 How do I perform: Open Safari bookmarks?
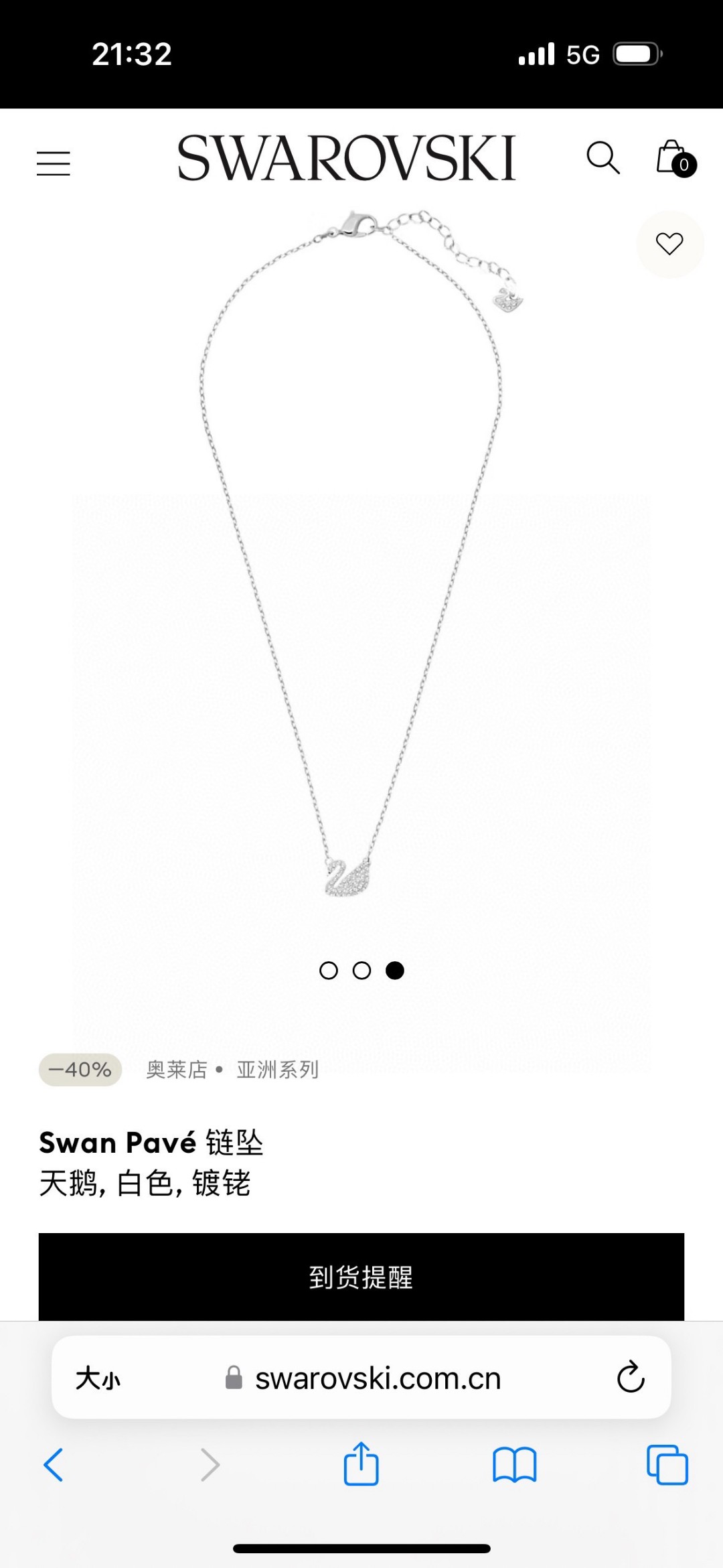click(x=515, y=1465)
